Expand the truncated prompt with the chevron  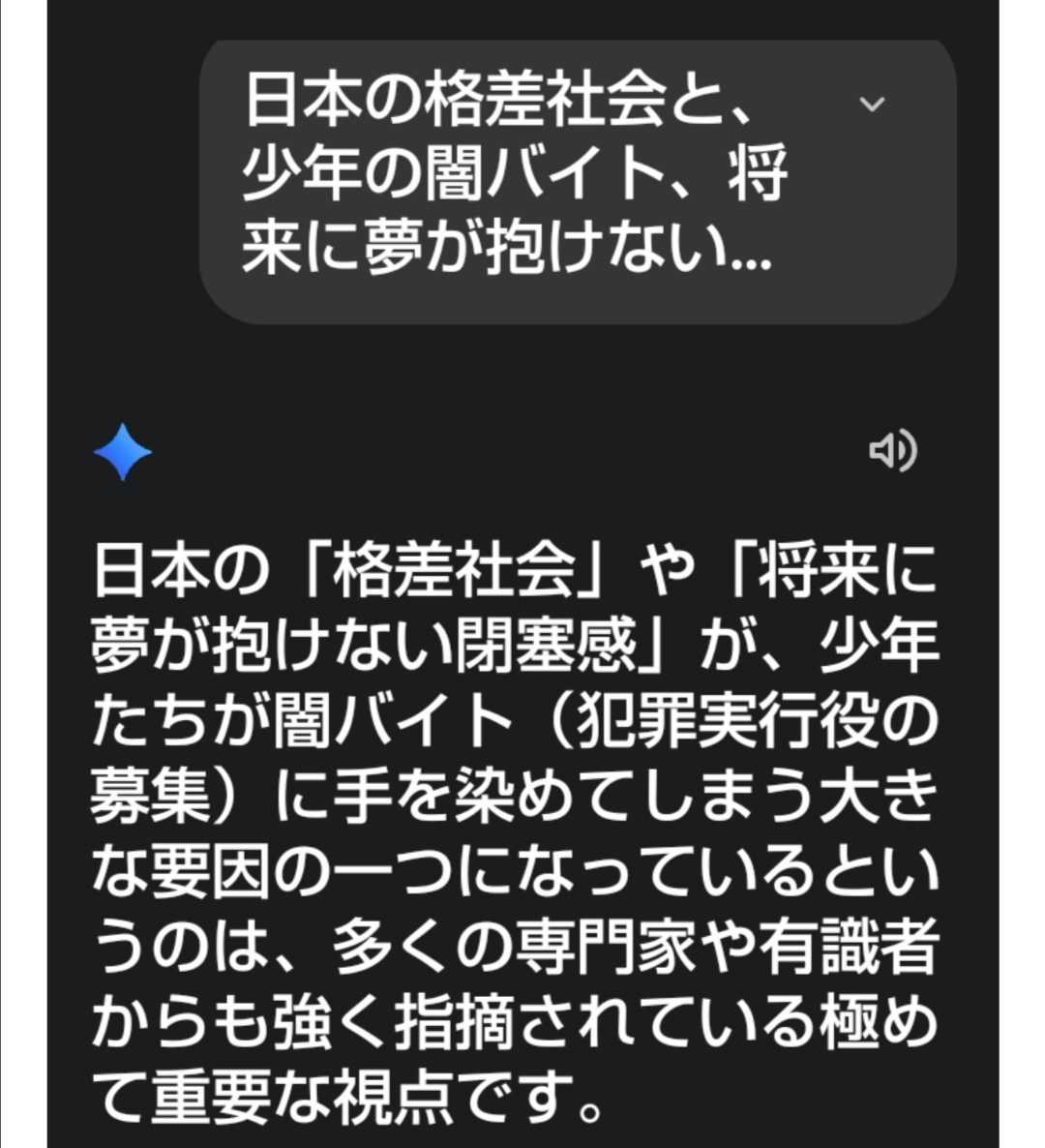coord(871,104)
